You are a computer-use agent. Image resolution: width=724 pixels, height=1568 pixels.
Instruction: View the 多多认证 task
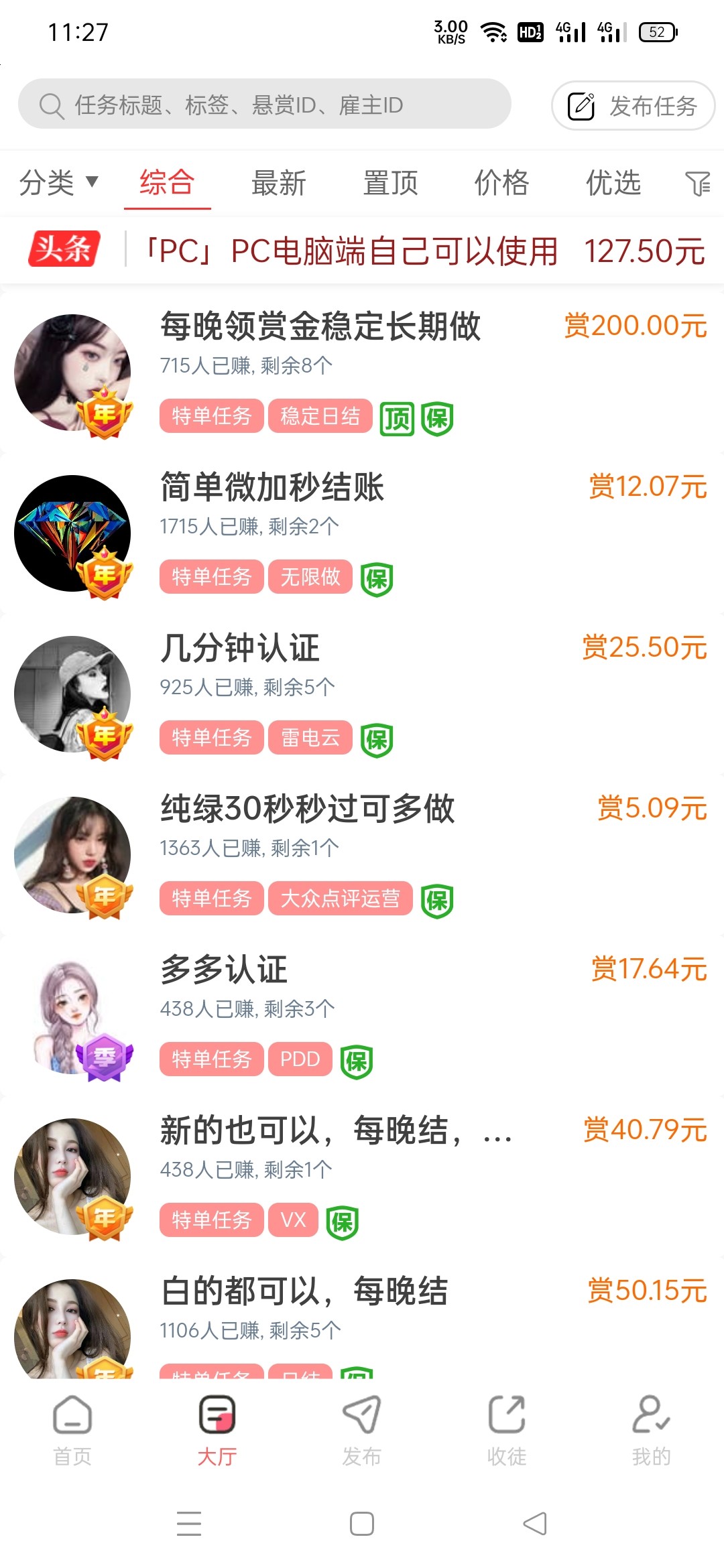pyautogui.click(x=224, y=970)
